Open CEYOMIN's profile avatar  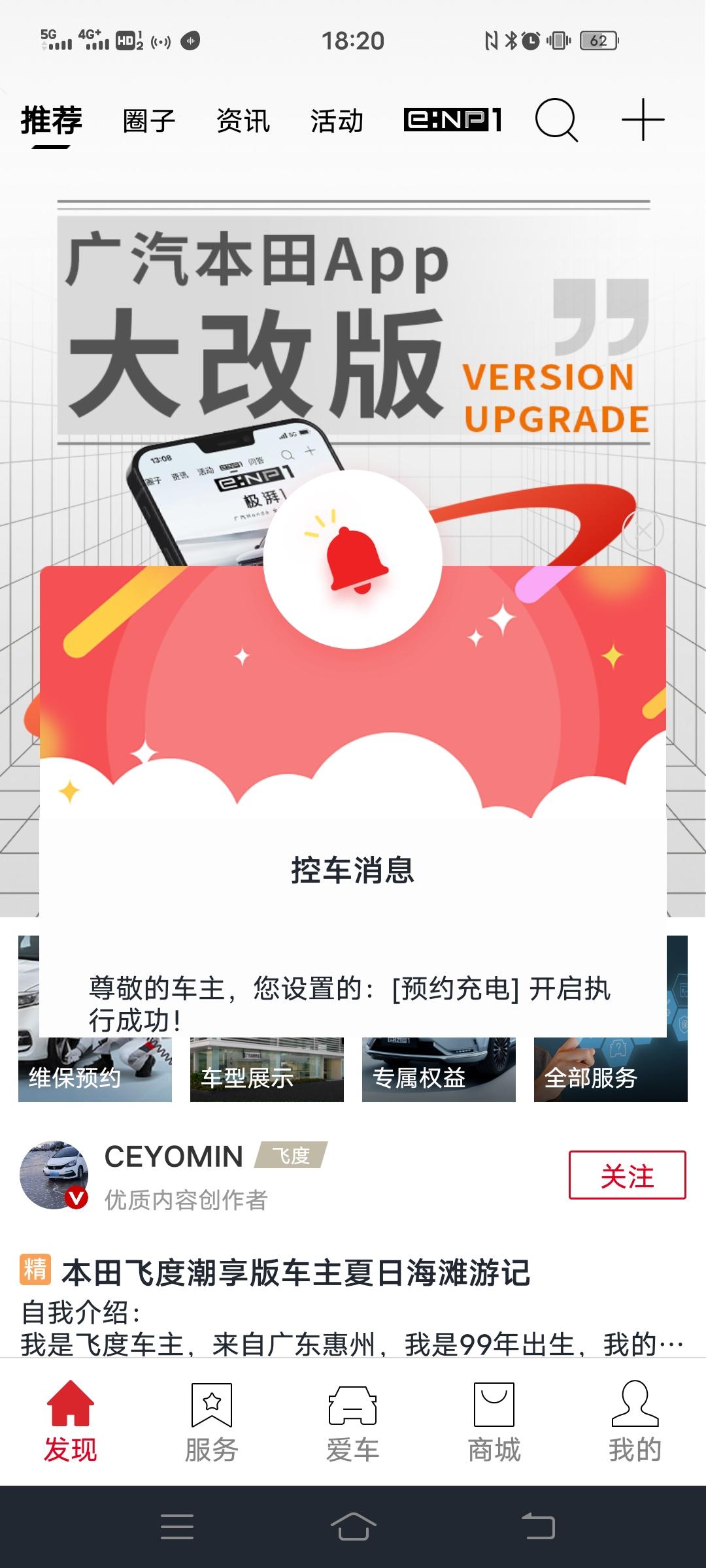point(54,1175)
